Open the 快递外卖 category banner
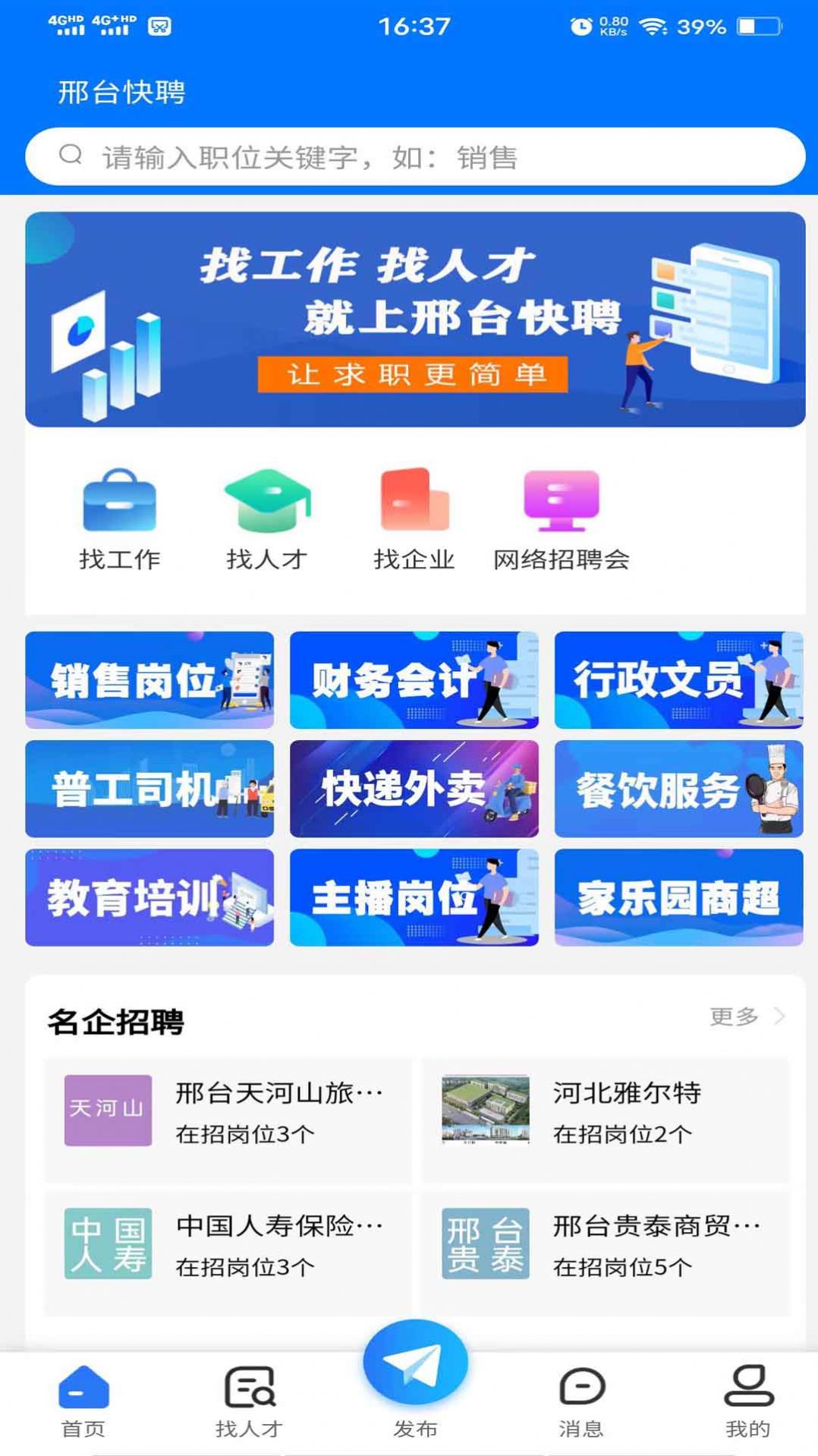The image size is (818, 1456). [x=413, y=789]
